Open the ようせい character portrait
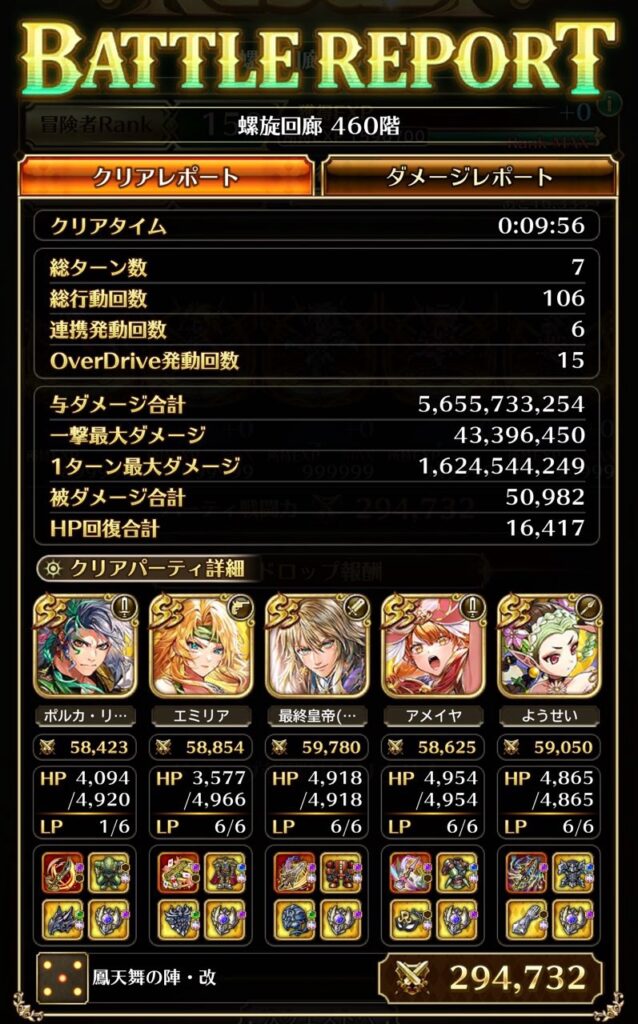This screenshot has height=1024, width=638. tap(550, 646)
